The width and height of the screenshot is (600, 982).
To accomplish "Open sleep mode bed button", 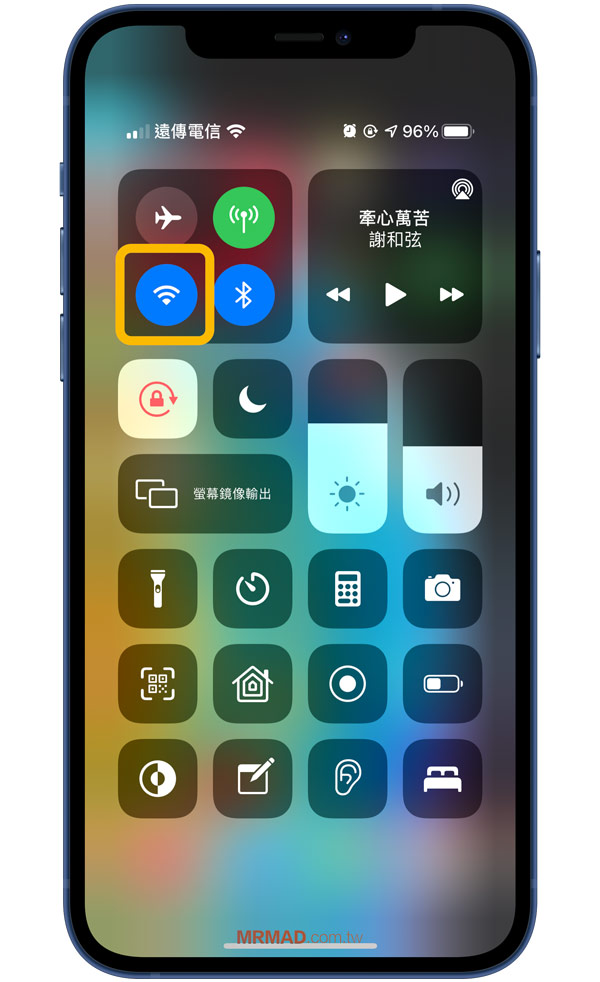I will [x=442, y=778].
